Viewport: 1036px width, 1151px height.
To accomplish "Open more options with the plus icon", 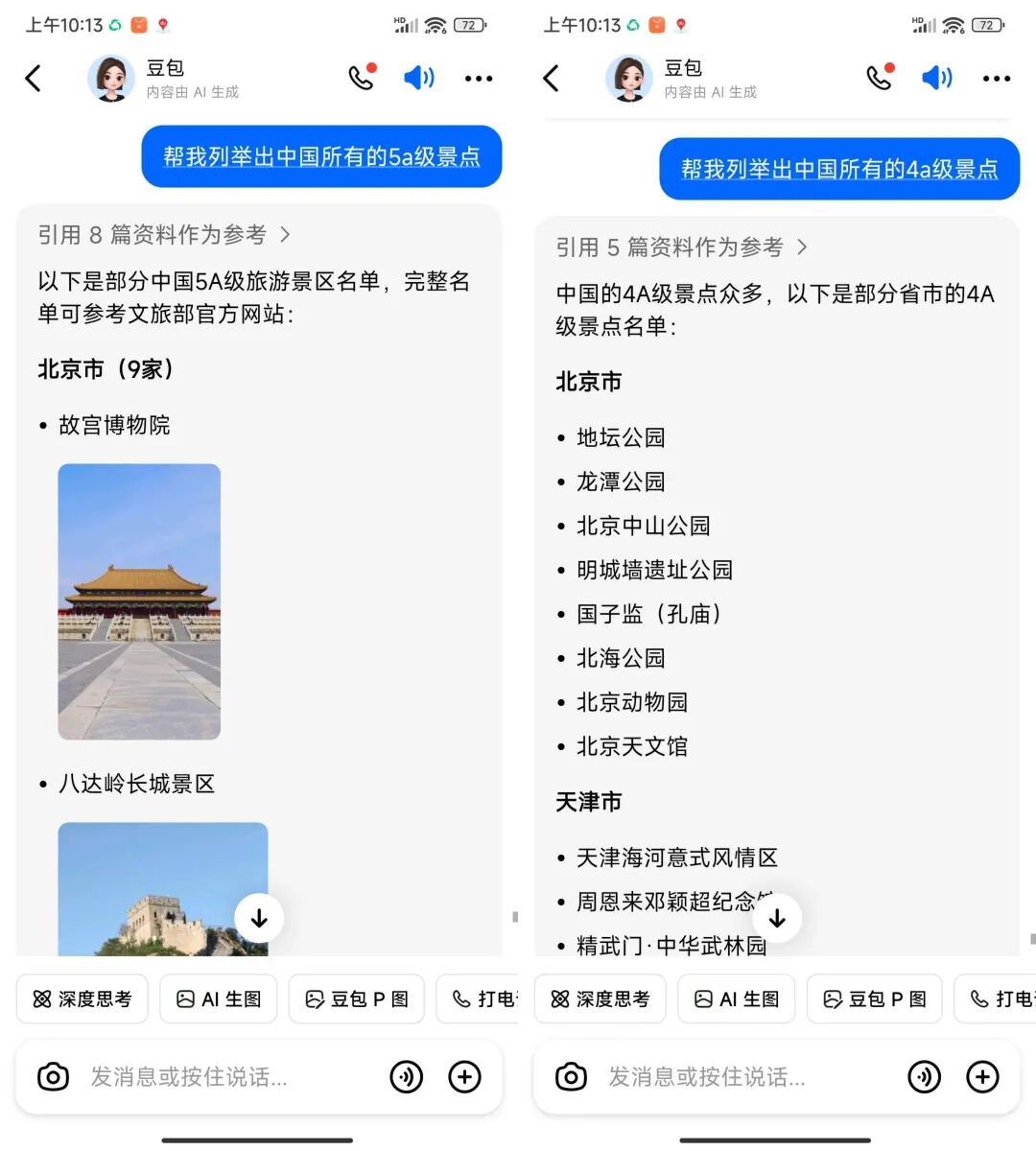I will coord(464,1077).
